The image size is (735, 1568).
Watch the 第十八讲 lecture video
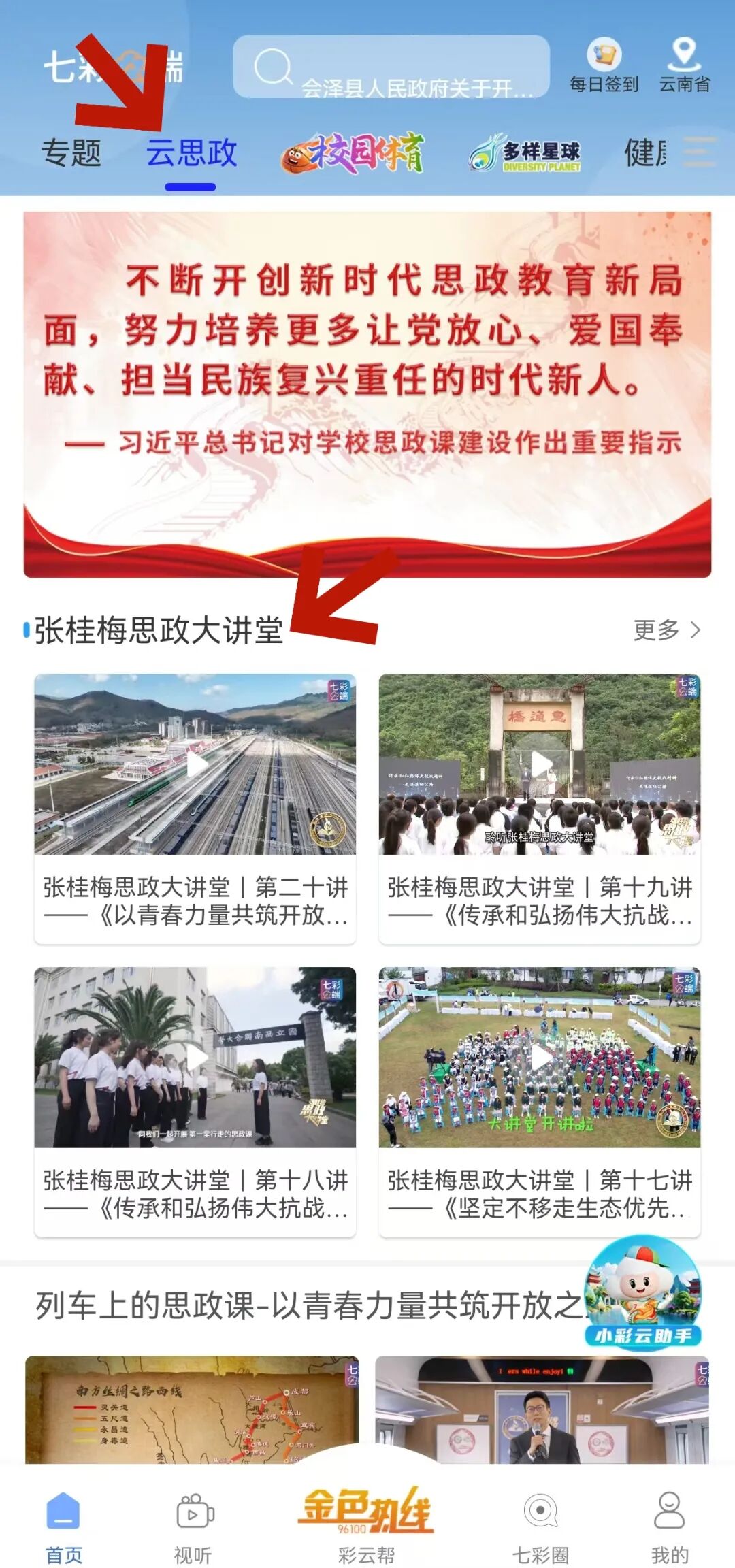pyautogui.click(x=195, y=1057)
